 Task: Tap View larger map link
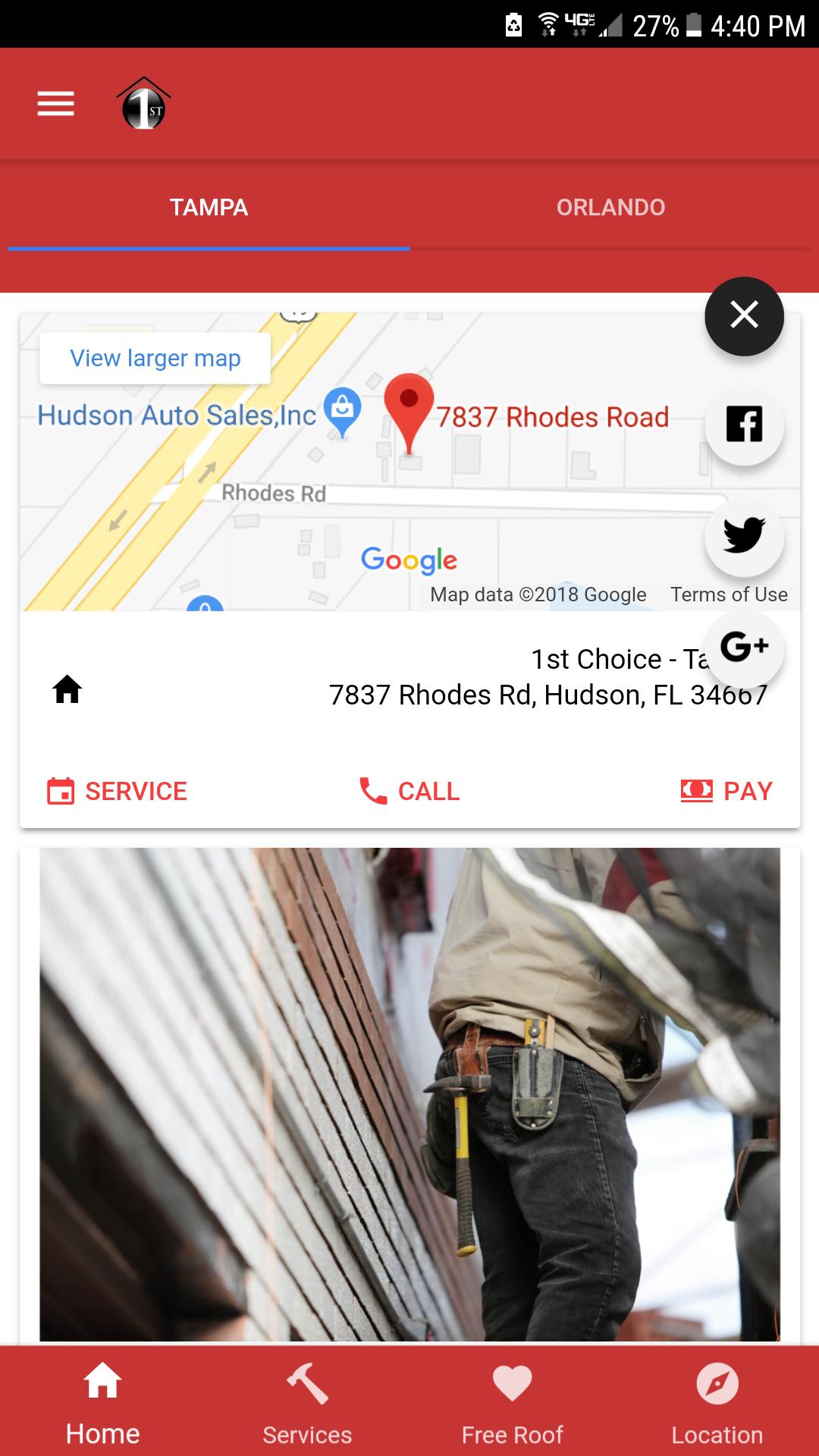pos(155,358)
